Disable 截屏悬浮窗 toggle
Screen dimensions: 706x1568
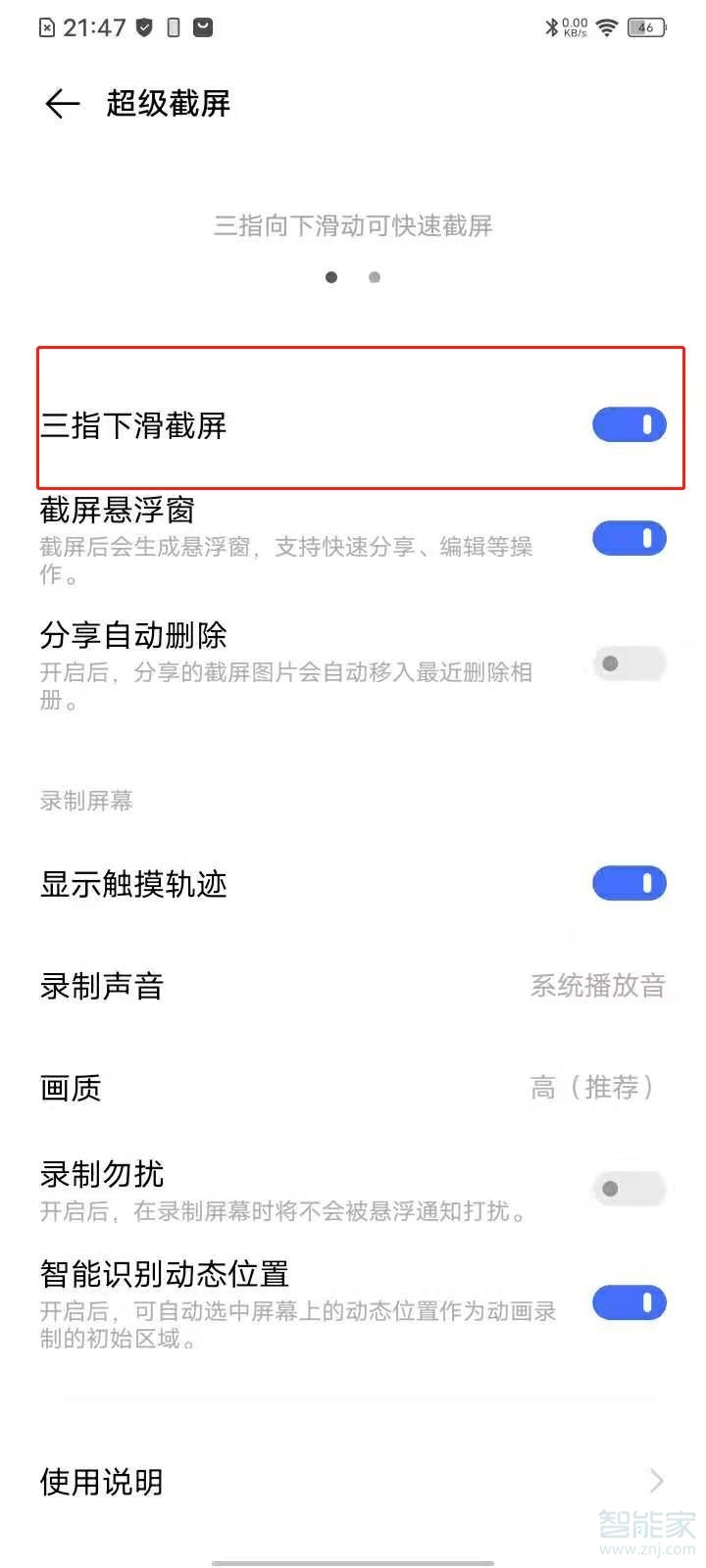click(629, 538)
